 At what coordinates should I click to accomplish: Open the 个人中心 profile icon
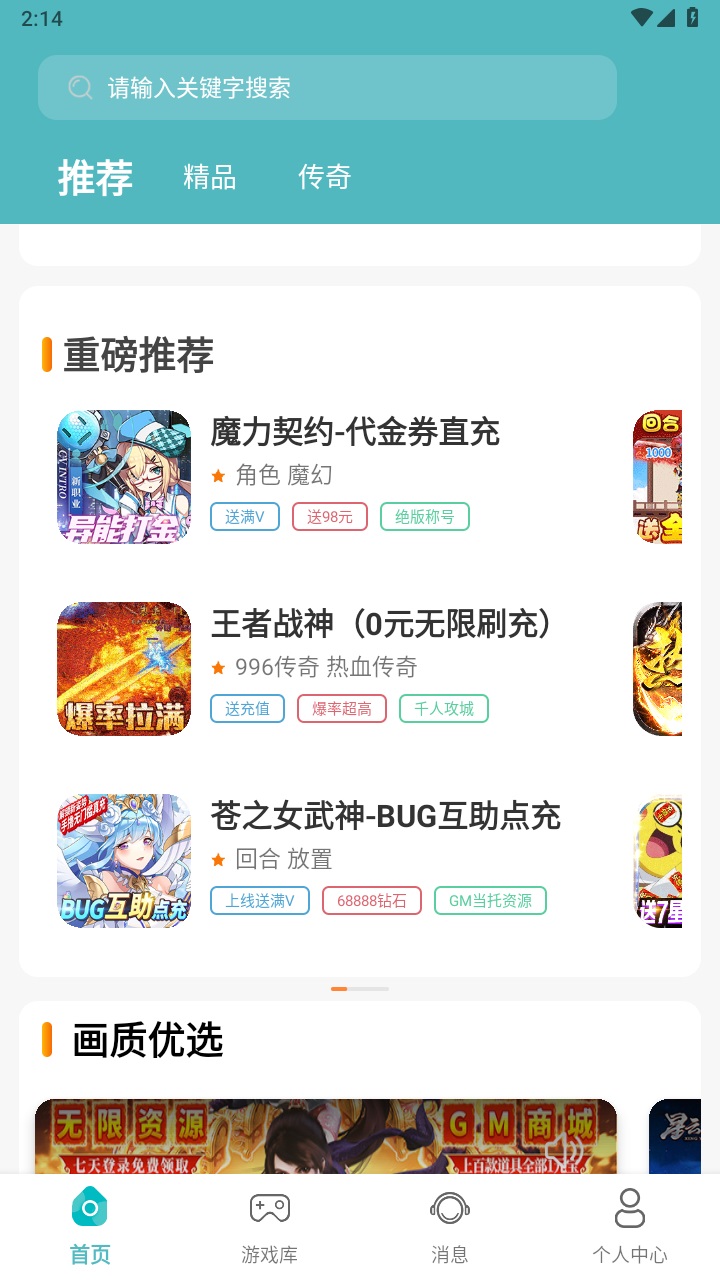click(x=629, y=1207)
